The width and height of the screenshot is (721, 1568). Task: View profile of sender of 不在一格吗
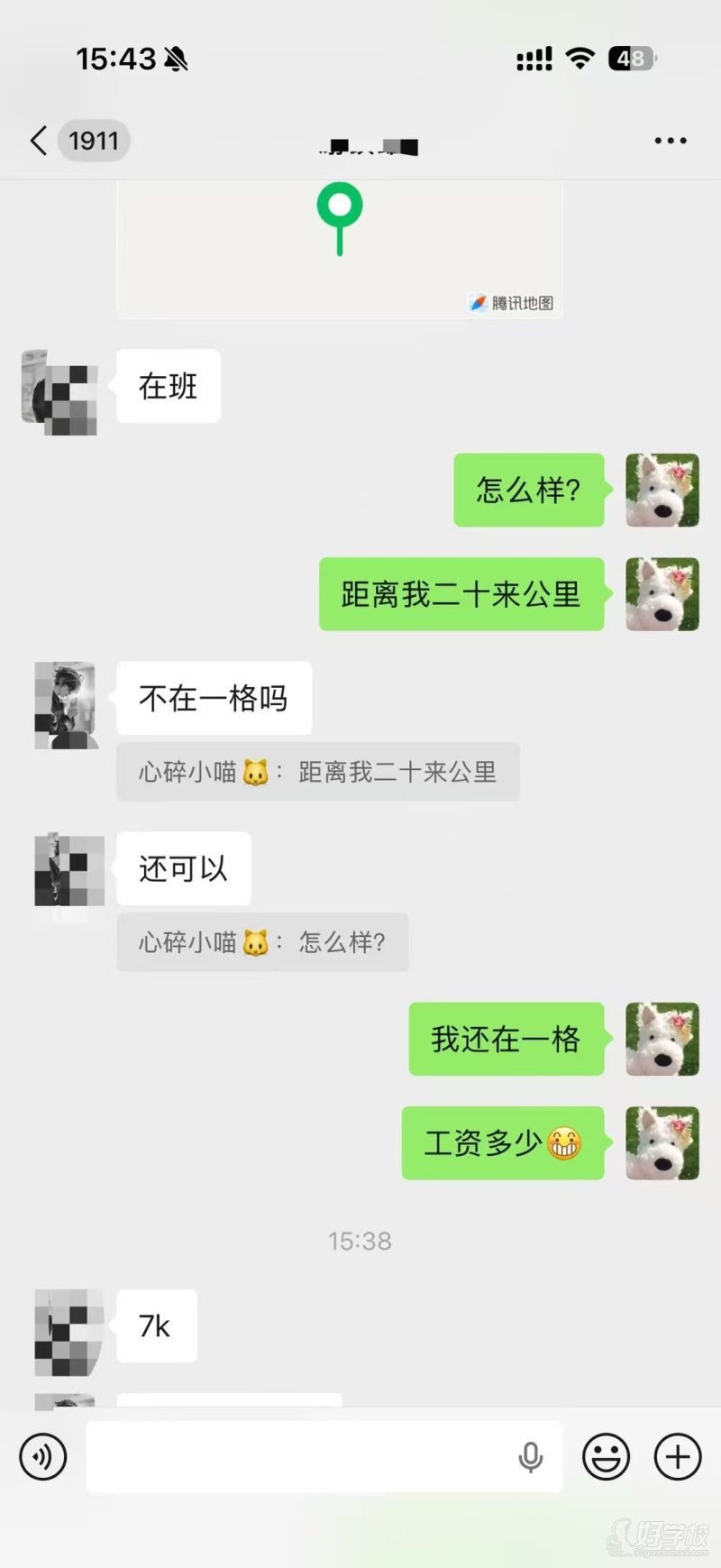(x=66, y=705)
